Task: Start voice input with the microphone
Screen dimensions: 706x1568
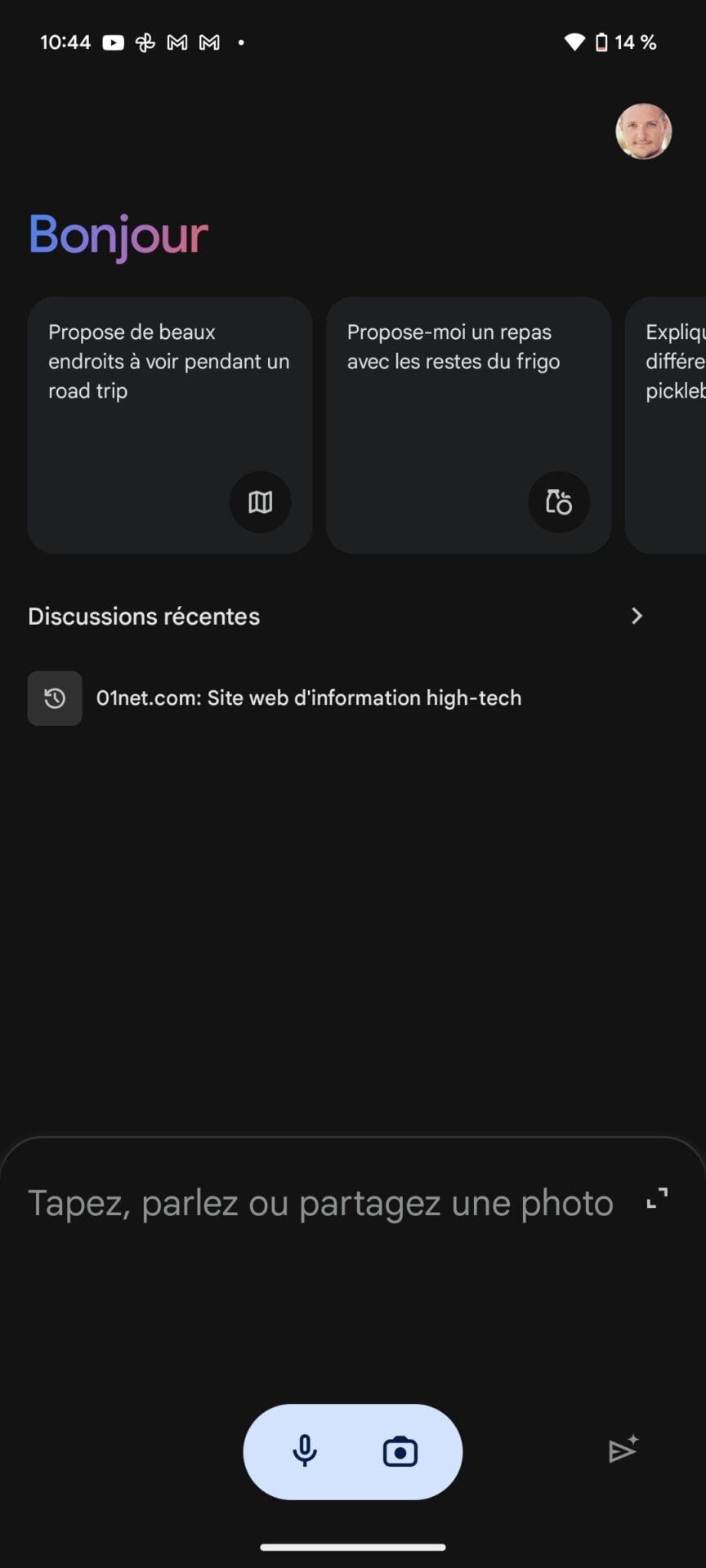Action: pyautogui.click(x=305, y=1451)
